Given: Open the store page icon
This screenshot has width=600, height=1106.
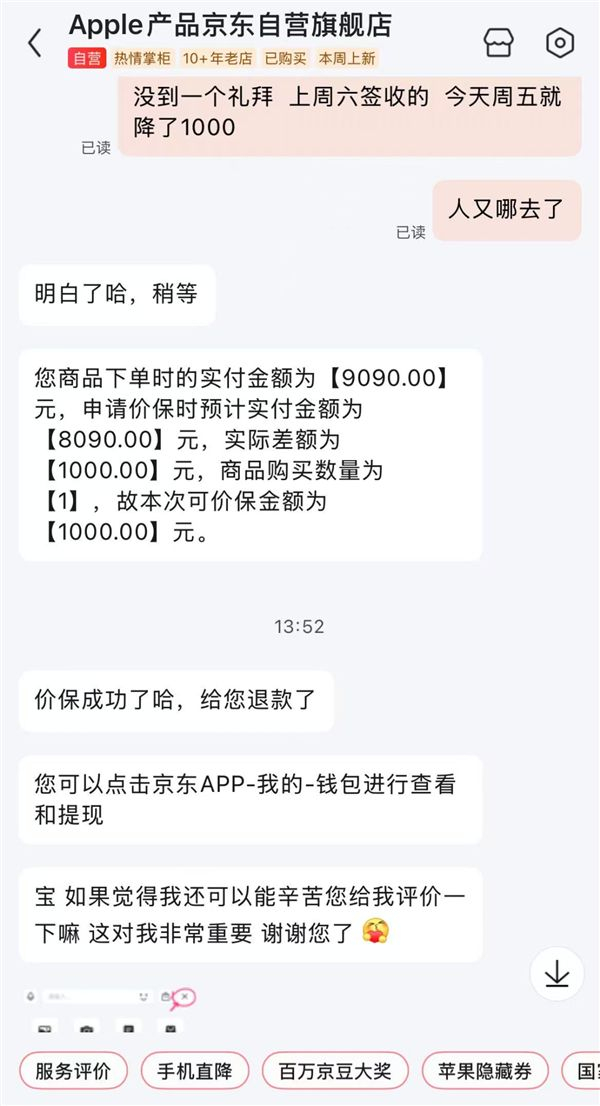Looking at the screenshot, I should pos(498,43).
